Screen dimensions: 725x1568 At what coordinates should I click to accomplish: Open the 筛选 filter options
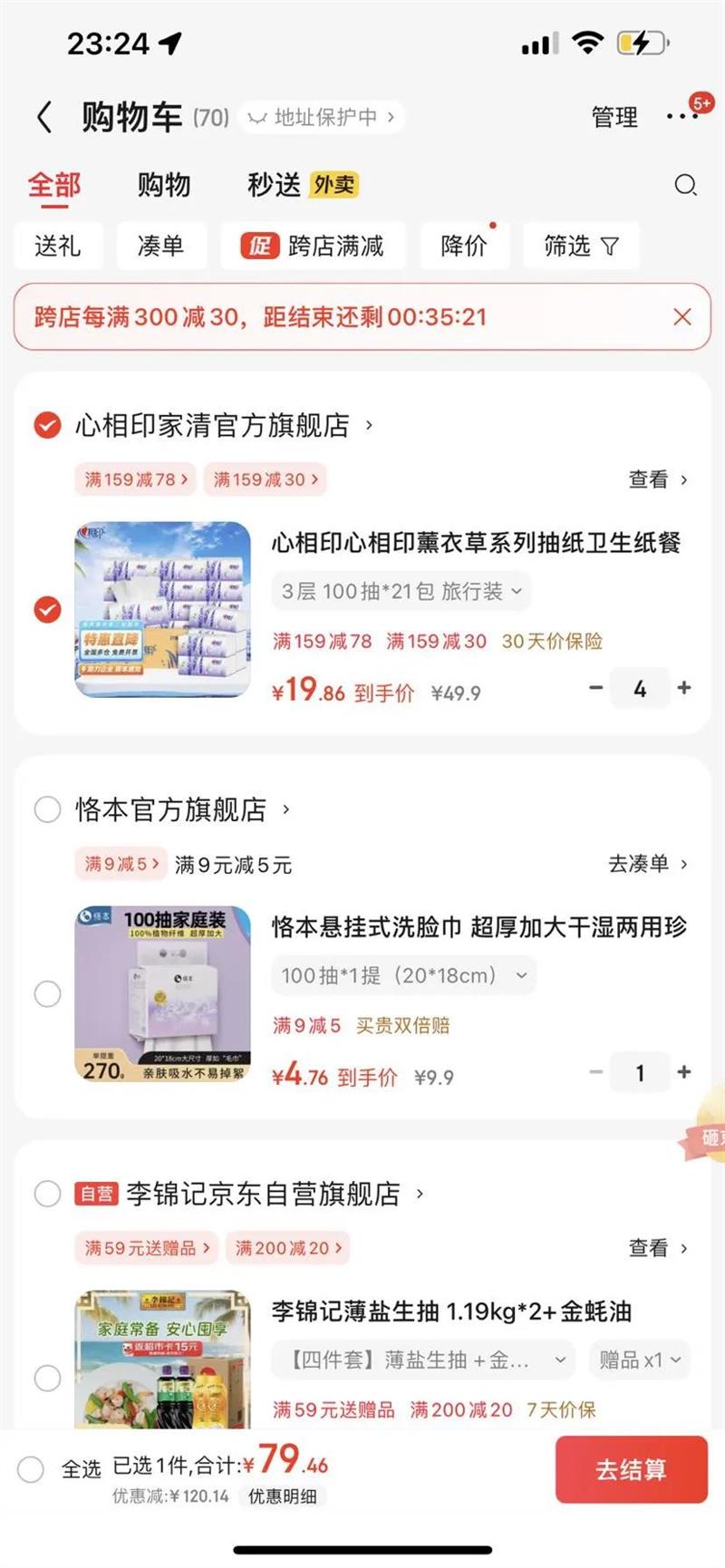(x=581, y=246)
